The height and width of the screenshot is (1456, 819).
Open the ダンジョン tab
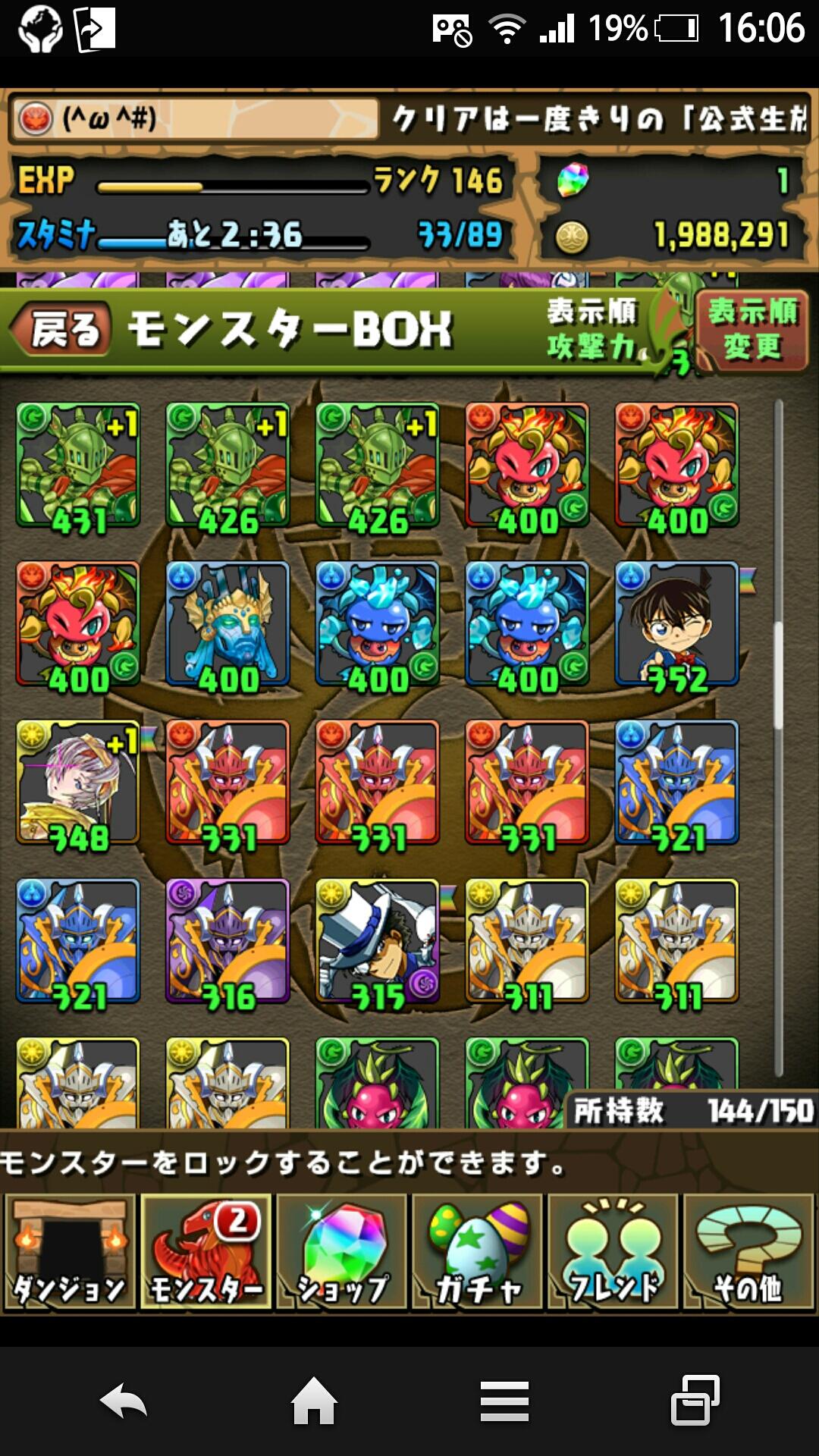point(71,1251)
